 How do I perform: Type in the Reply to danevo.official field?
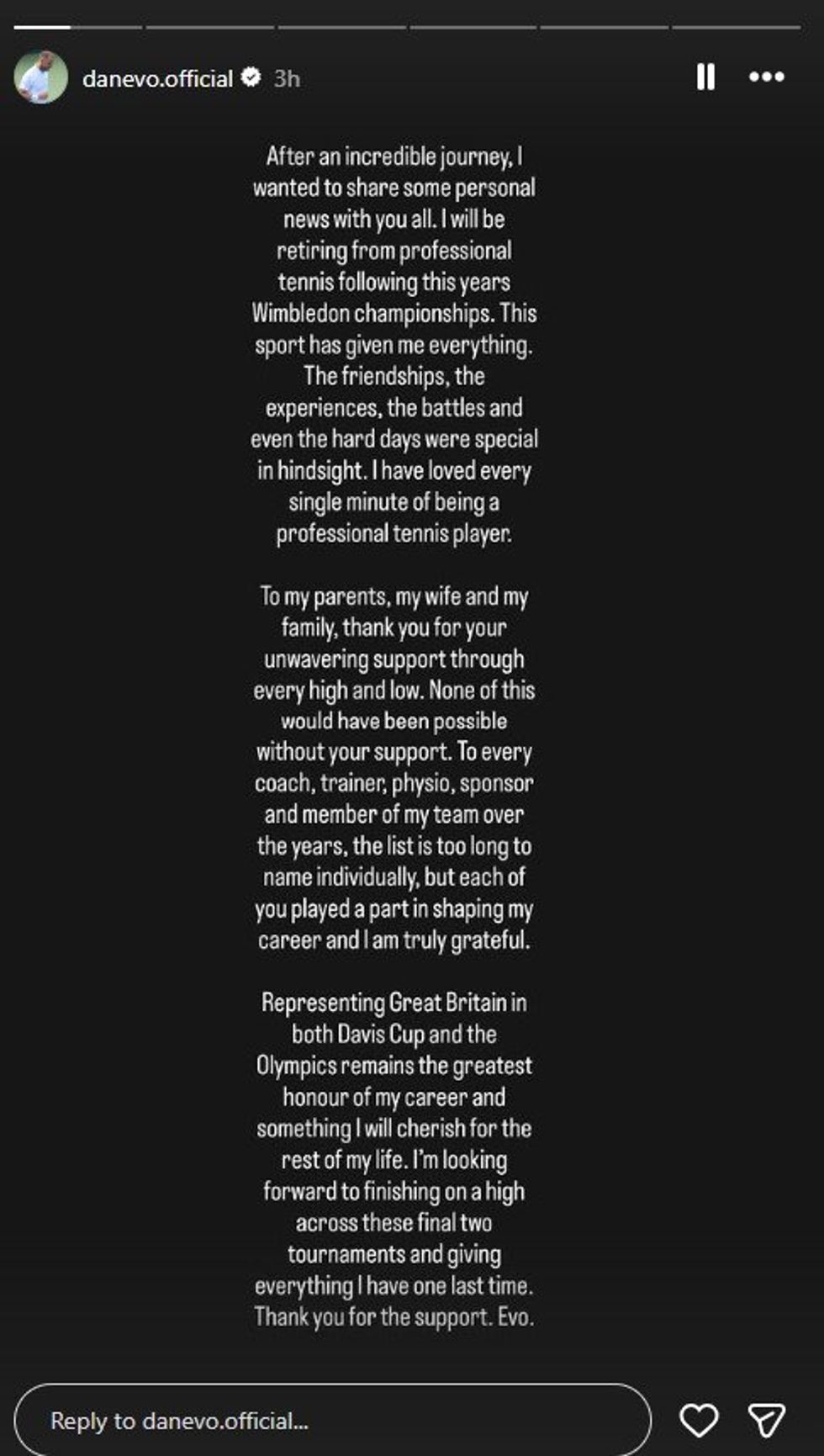[333, 1420]
